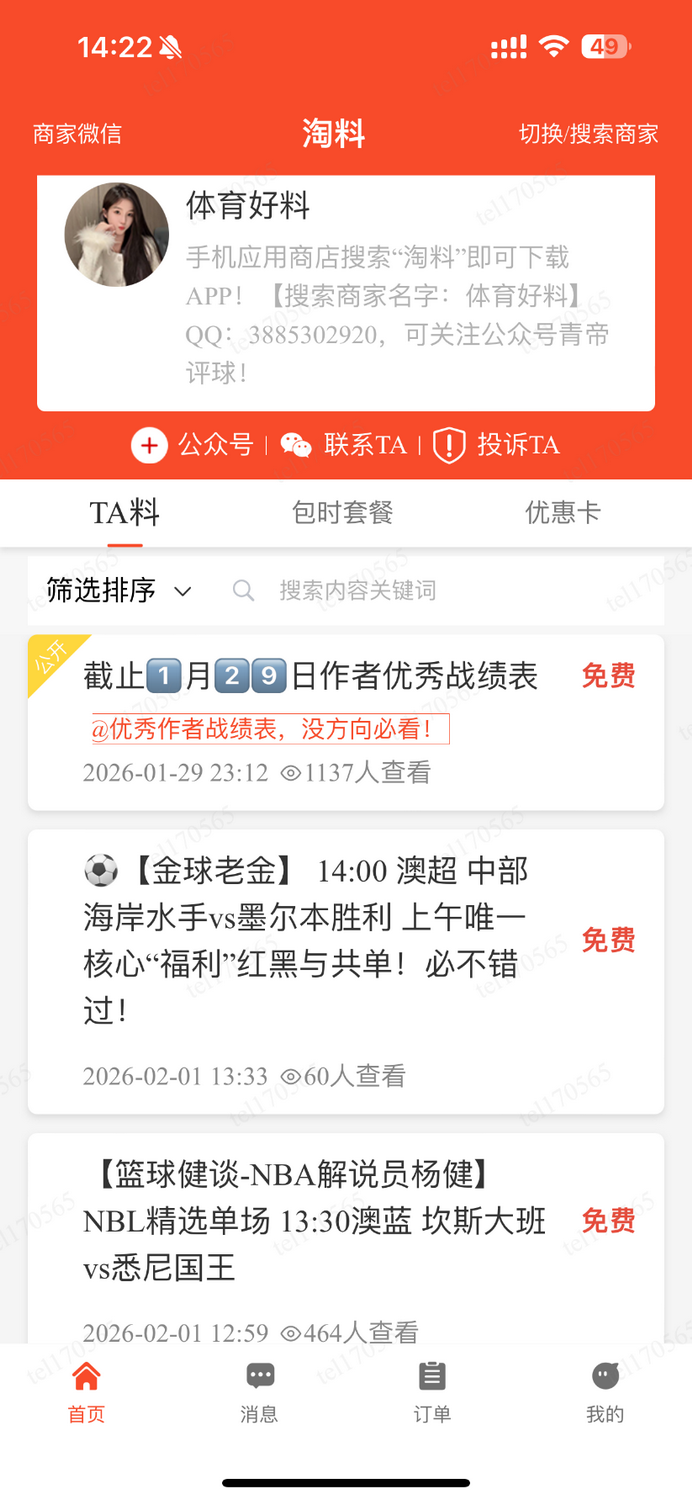Viewport: 692px width, 1500px height.
Task: Go to the 首页 tab
Action: (86, 1391)
